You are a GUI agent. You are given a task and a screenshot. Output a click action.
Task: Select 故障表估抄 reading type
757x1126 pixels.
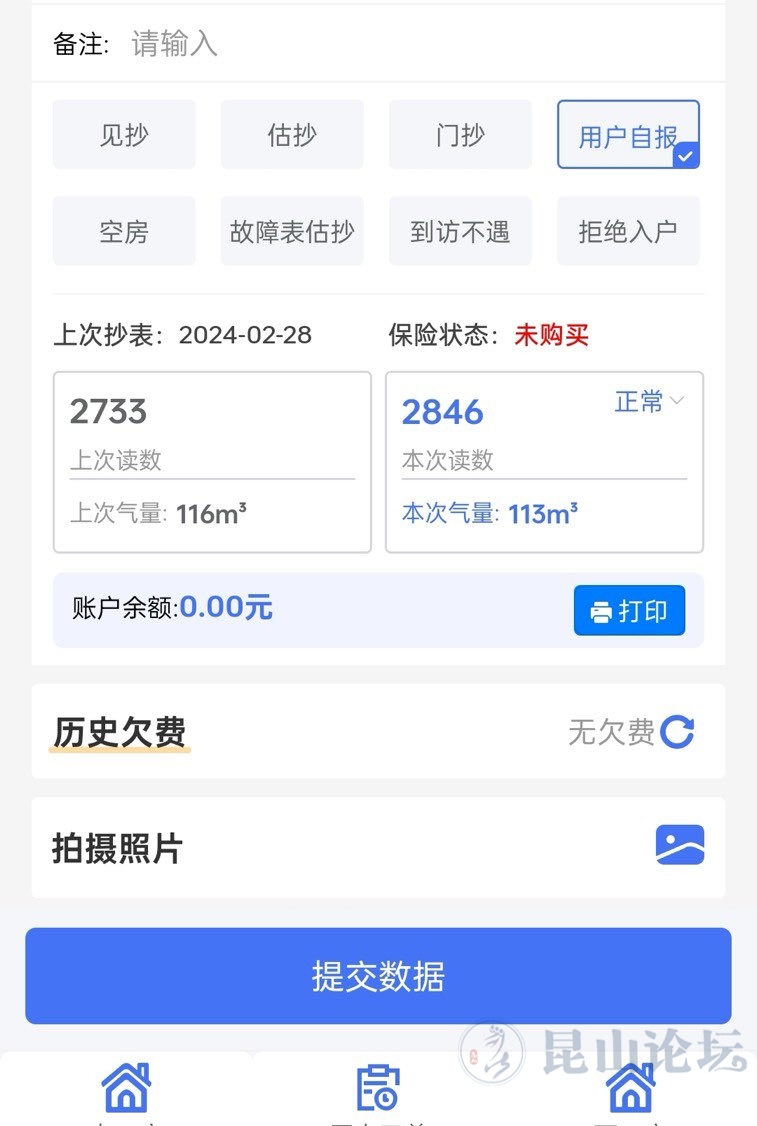(x=292, y=231)
